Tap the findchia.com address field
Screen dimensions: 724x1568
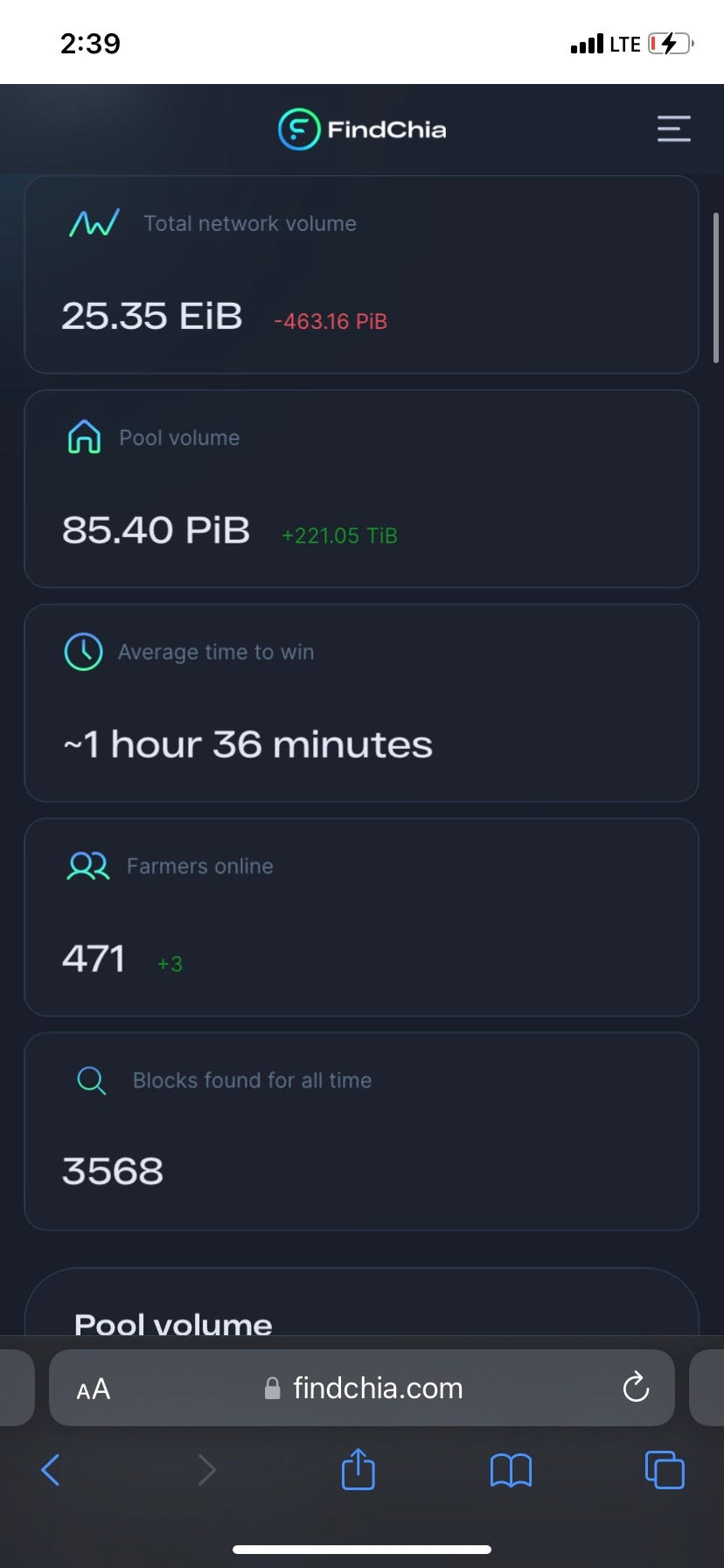pos(378,1388)
